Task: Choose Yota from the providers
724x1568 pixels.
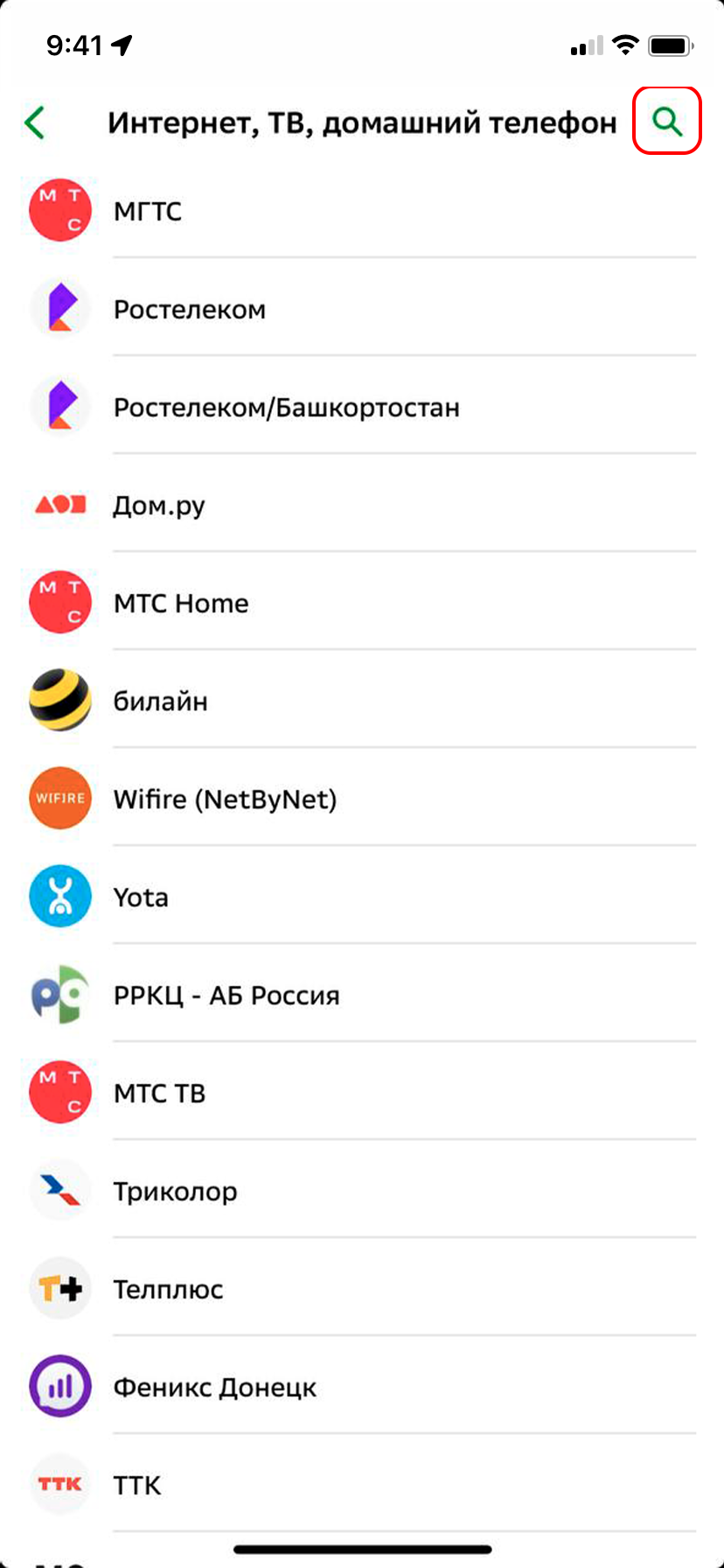Action: [362, 897]
